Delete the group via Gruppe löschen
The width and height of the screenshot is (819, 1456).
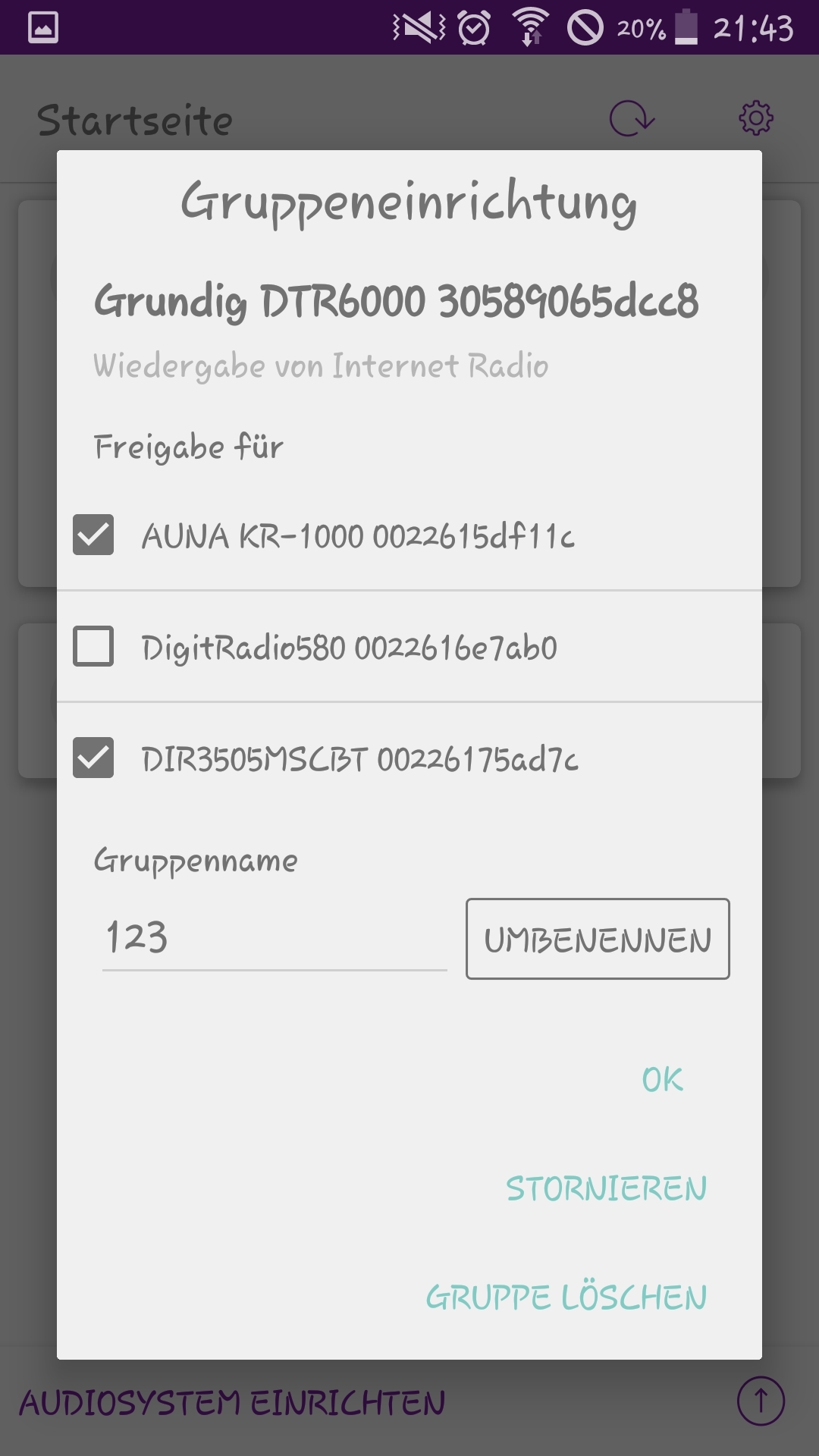tap(566, 1298)
